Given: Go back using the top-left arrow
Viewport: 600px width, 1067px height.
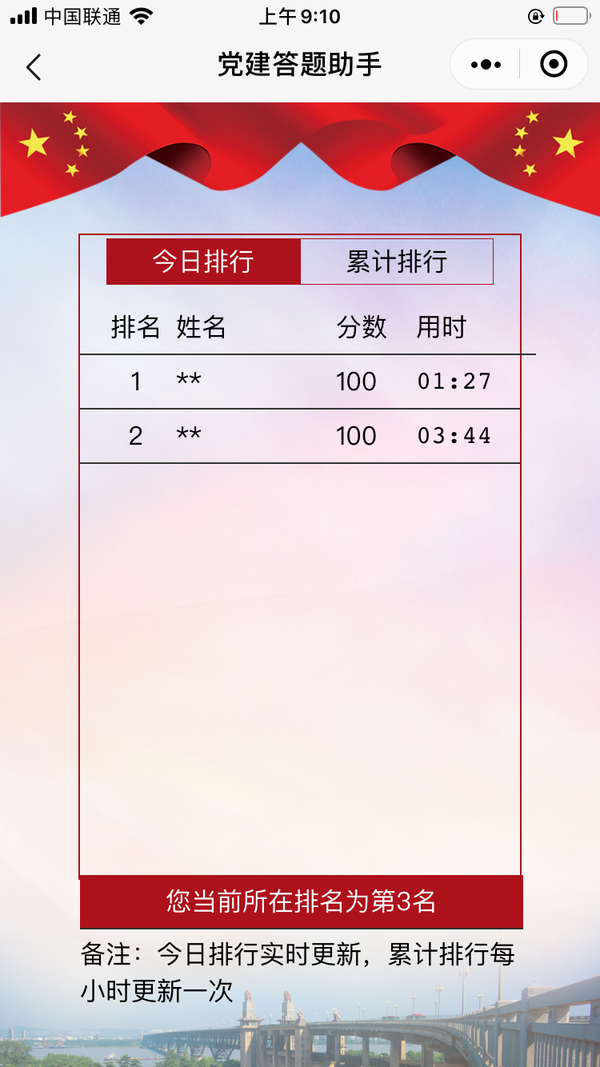Looking at the screenshot, I should coord(33,66).
